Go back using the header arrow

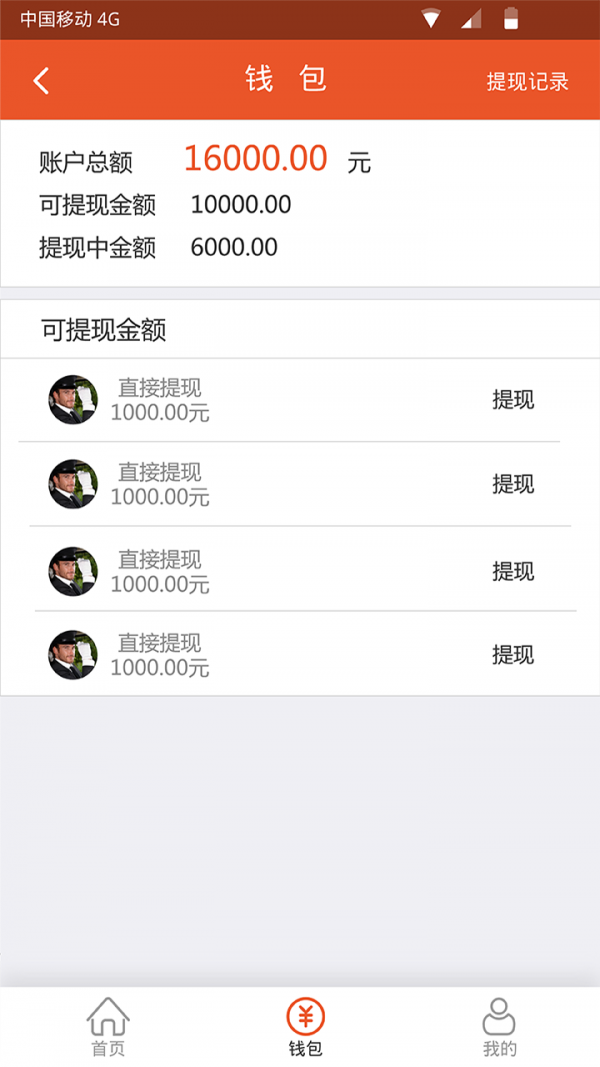click(x=41, y=81)
